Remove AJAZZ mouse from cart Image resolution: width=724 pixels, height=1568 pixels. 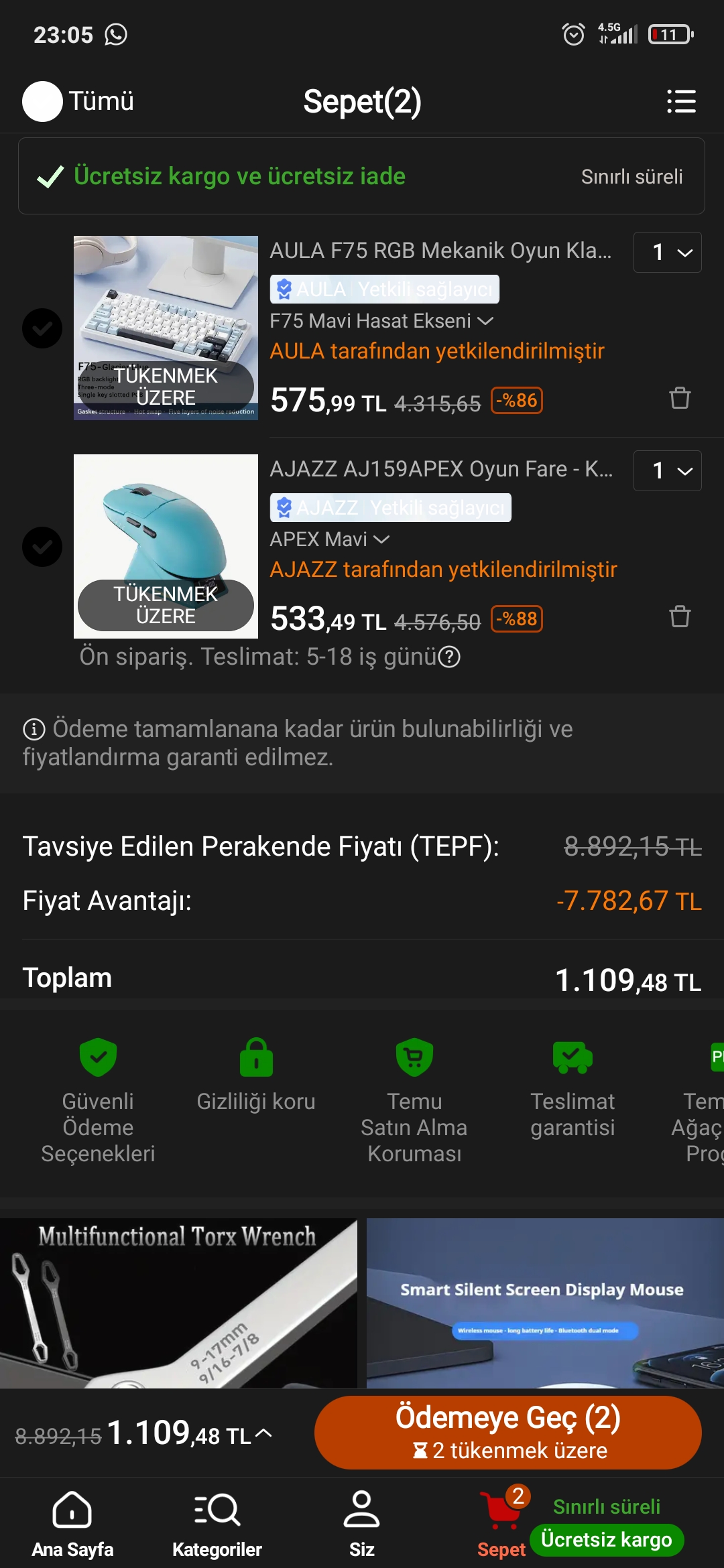coord(680,616)
